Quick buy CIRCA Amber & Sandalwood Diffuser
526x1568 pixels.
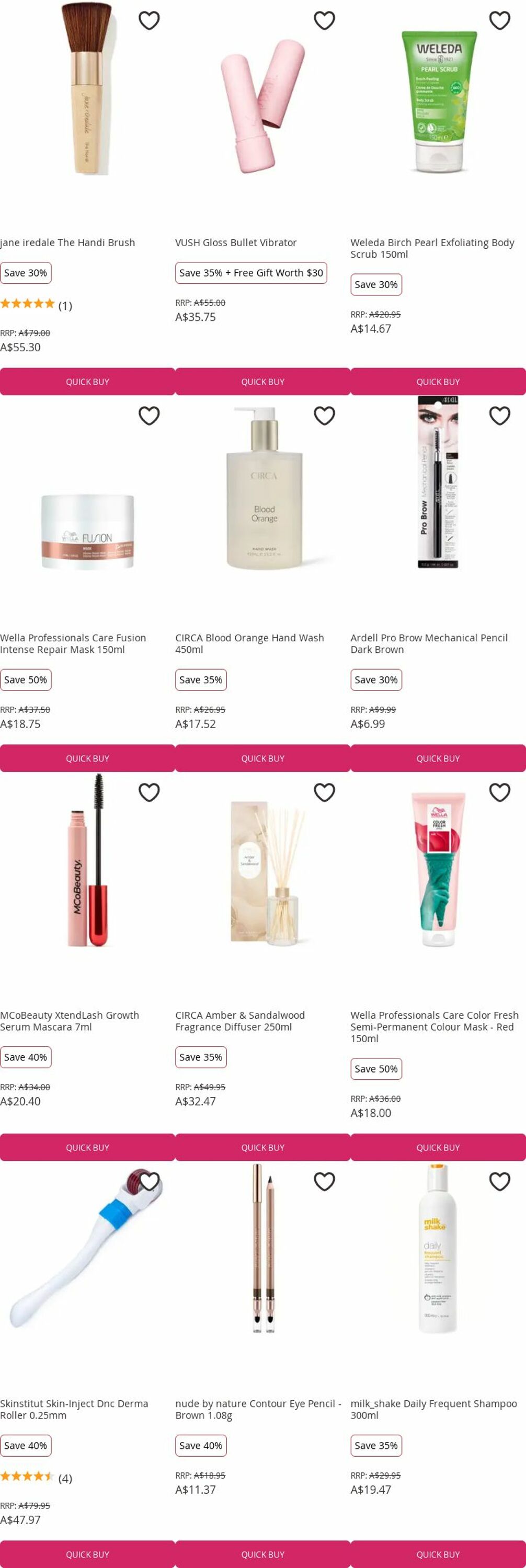click(x=262, y=1147)
